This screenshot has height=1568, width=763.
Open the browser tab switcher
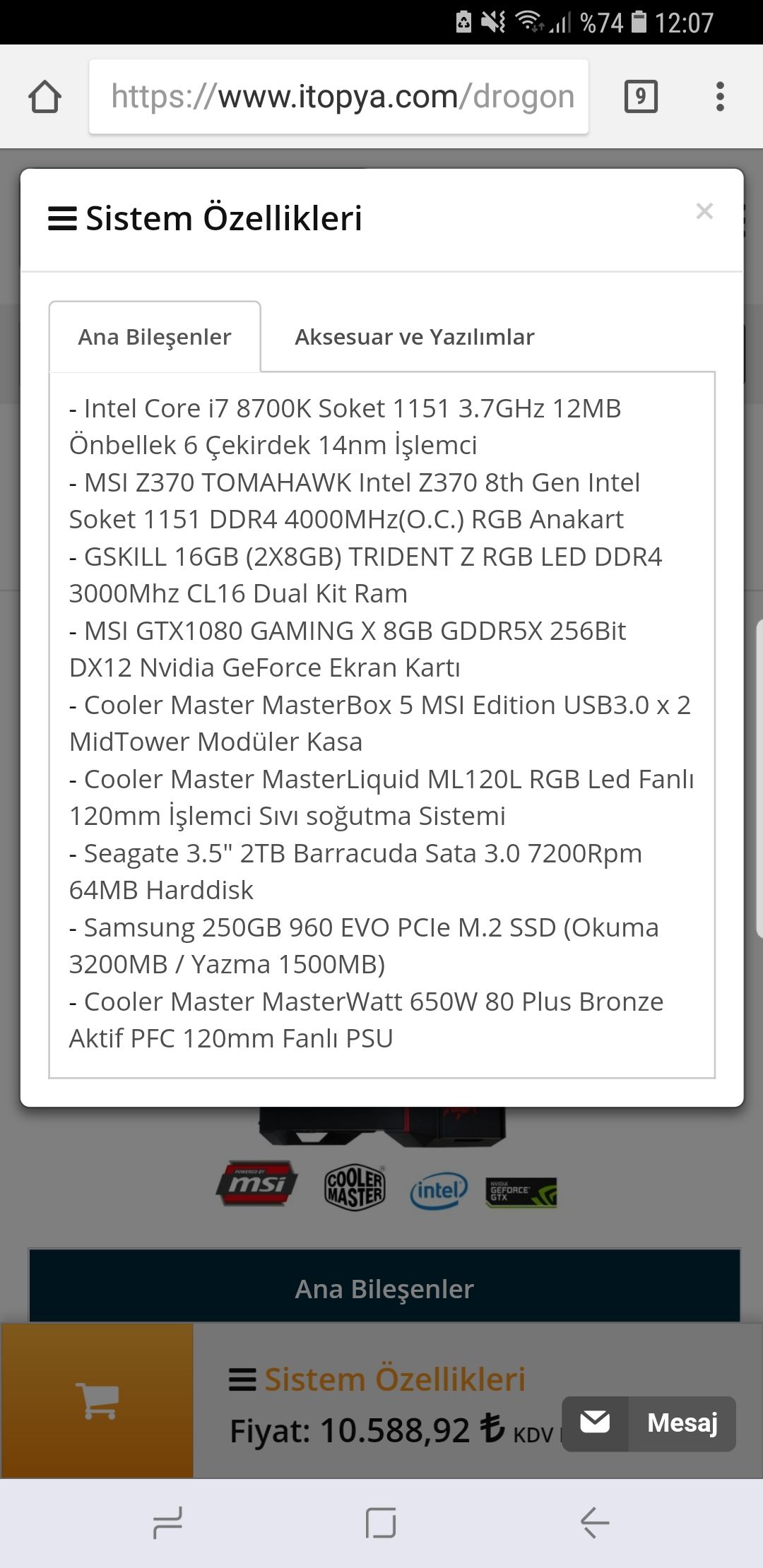[641, 97]
